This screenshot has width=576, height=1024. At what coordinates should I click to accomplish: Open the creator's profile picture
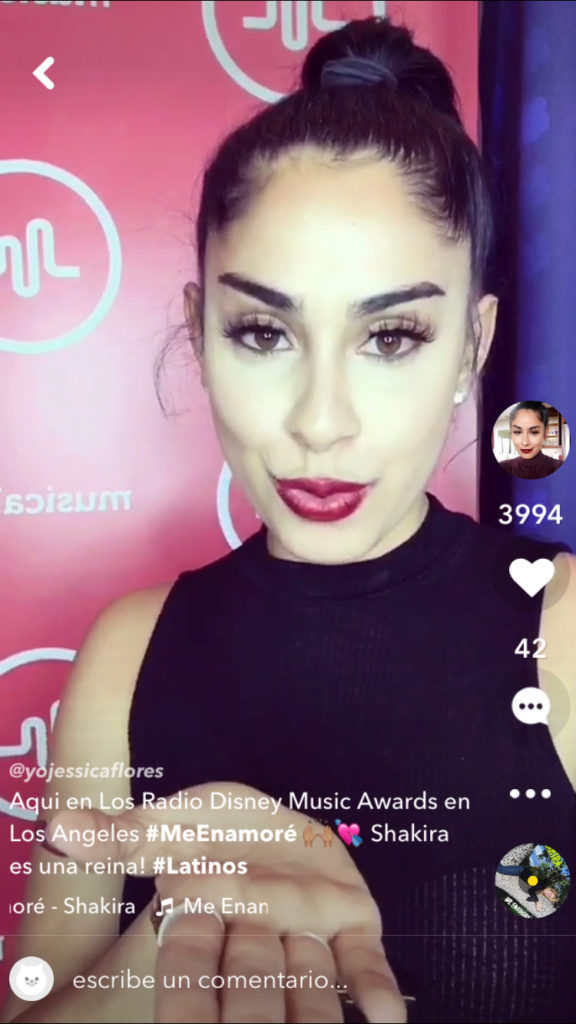click(531, 440)
